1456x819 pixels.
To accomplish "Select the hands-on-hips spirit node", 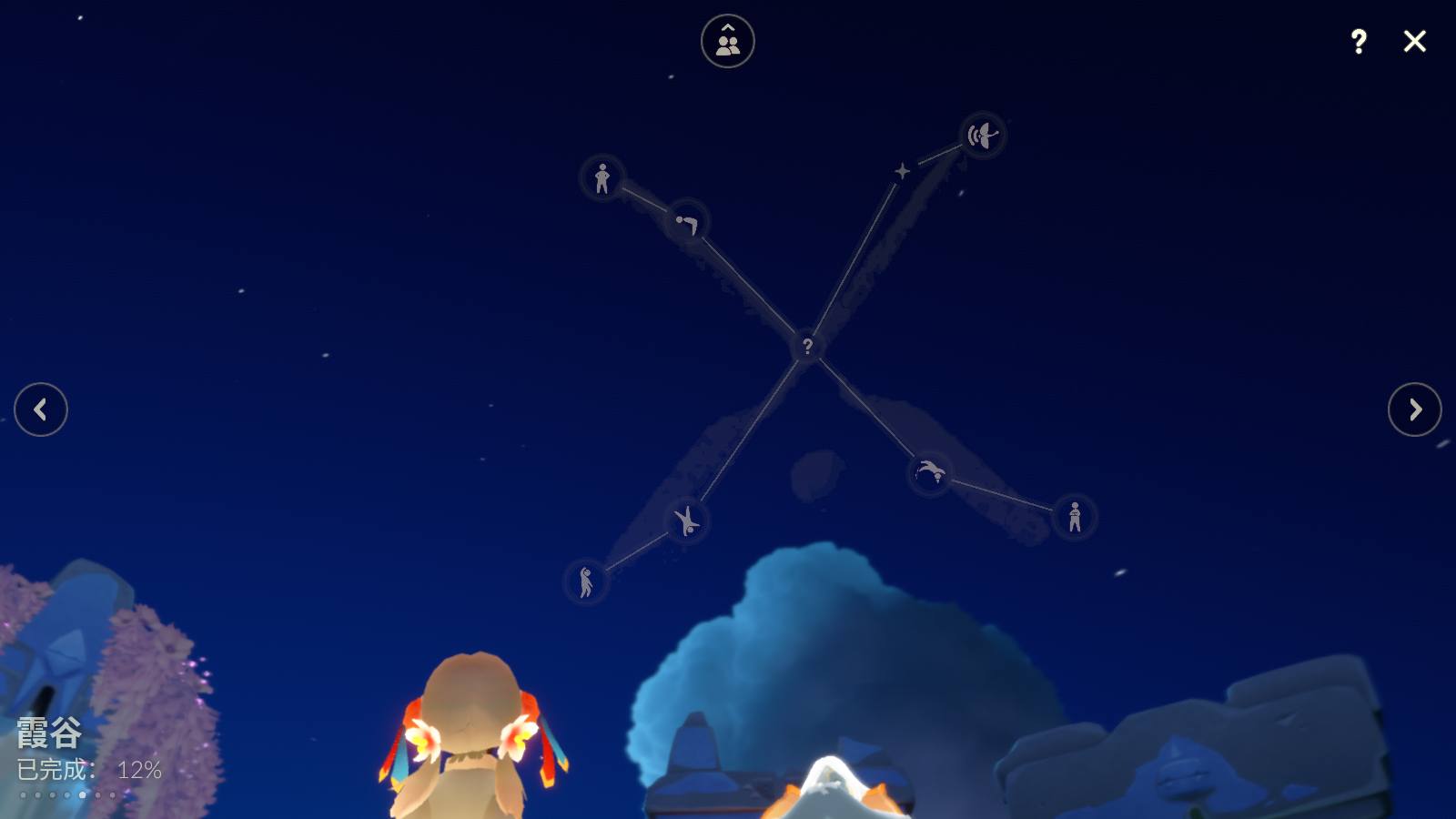I will pos(602,178).
